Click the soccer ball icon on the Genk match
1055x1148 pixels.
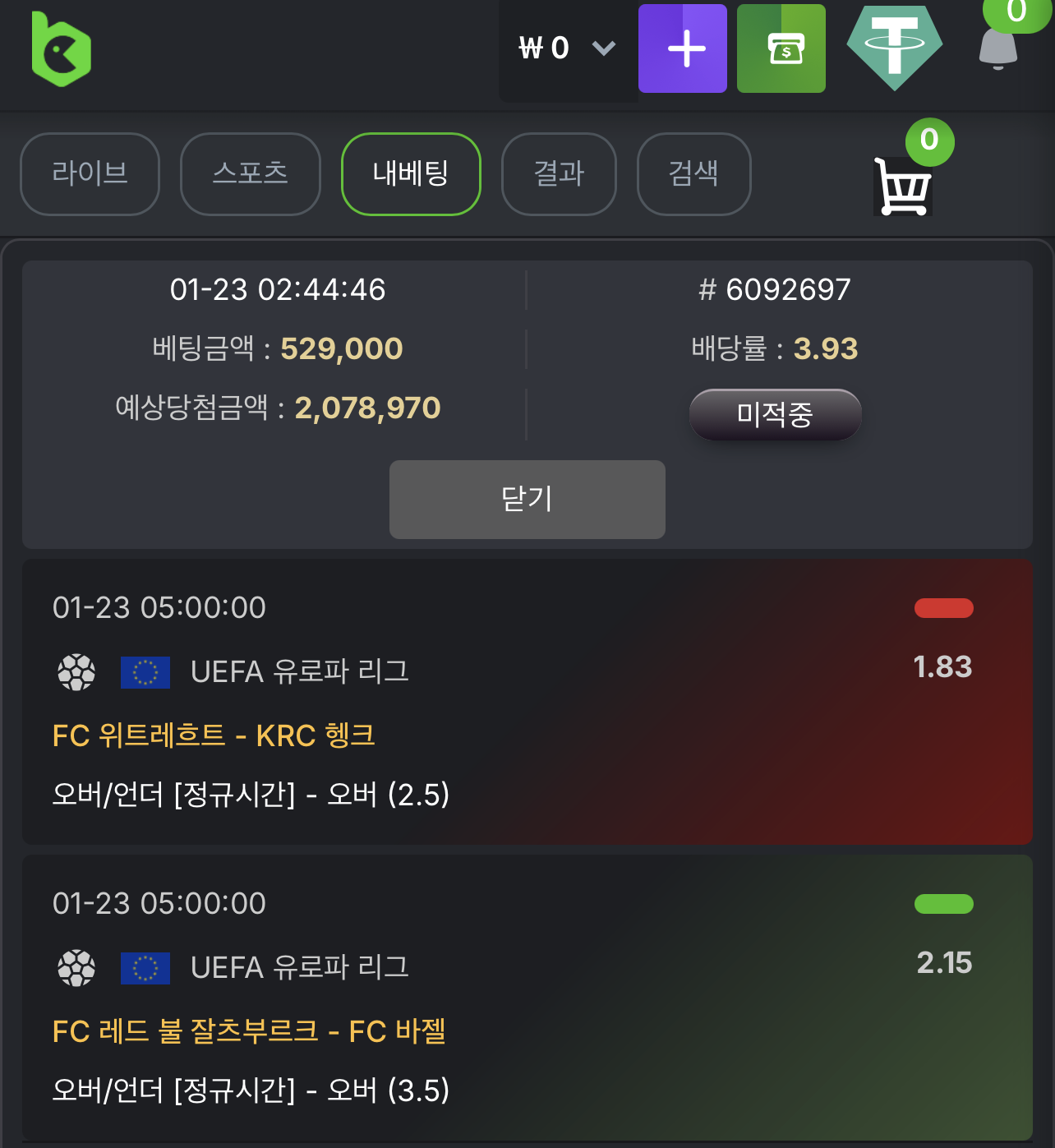click(x=76, y=672)
